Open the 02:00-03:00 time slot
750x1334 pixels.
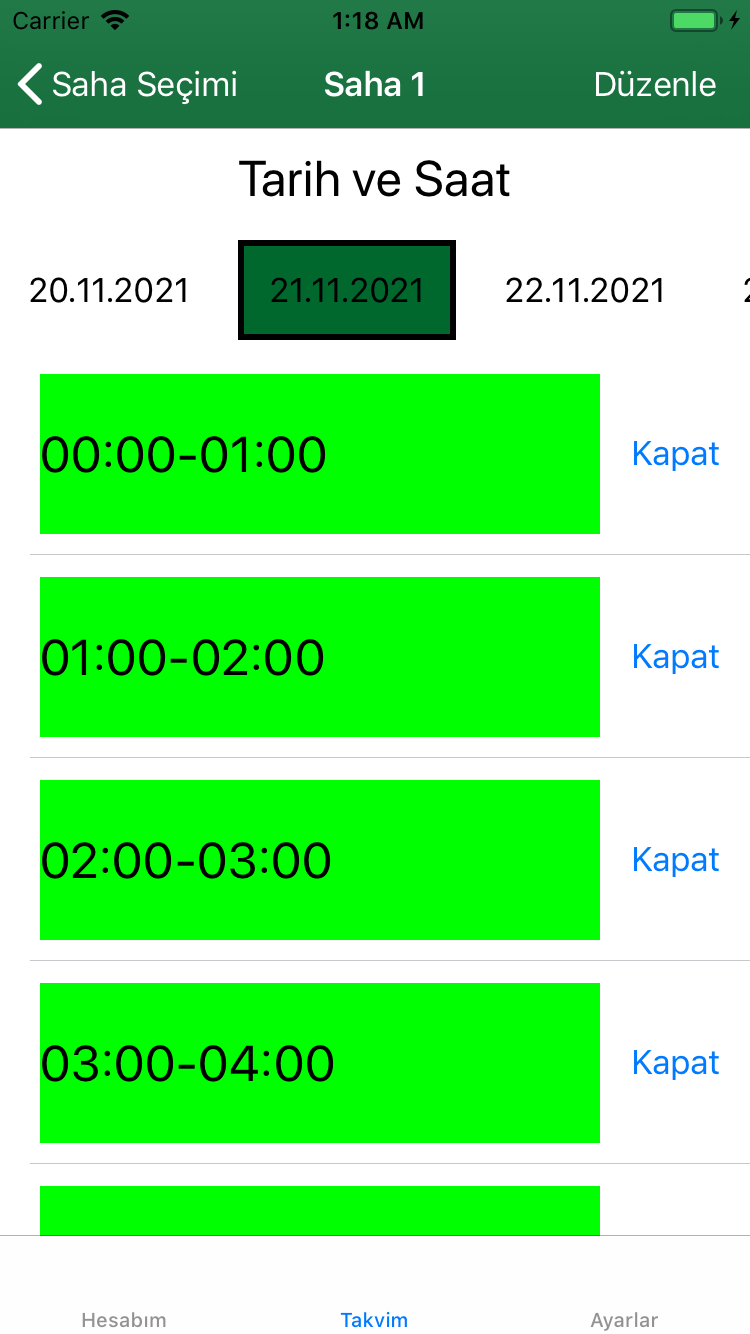(320, 860)
